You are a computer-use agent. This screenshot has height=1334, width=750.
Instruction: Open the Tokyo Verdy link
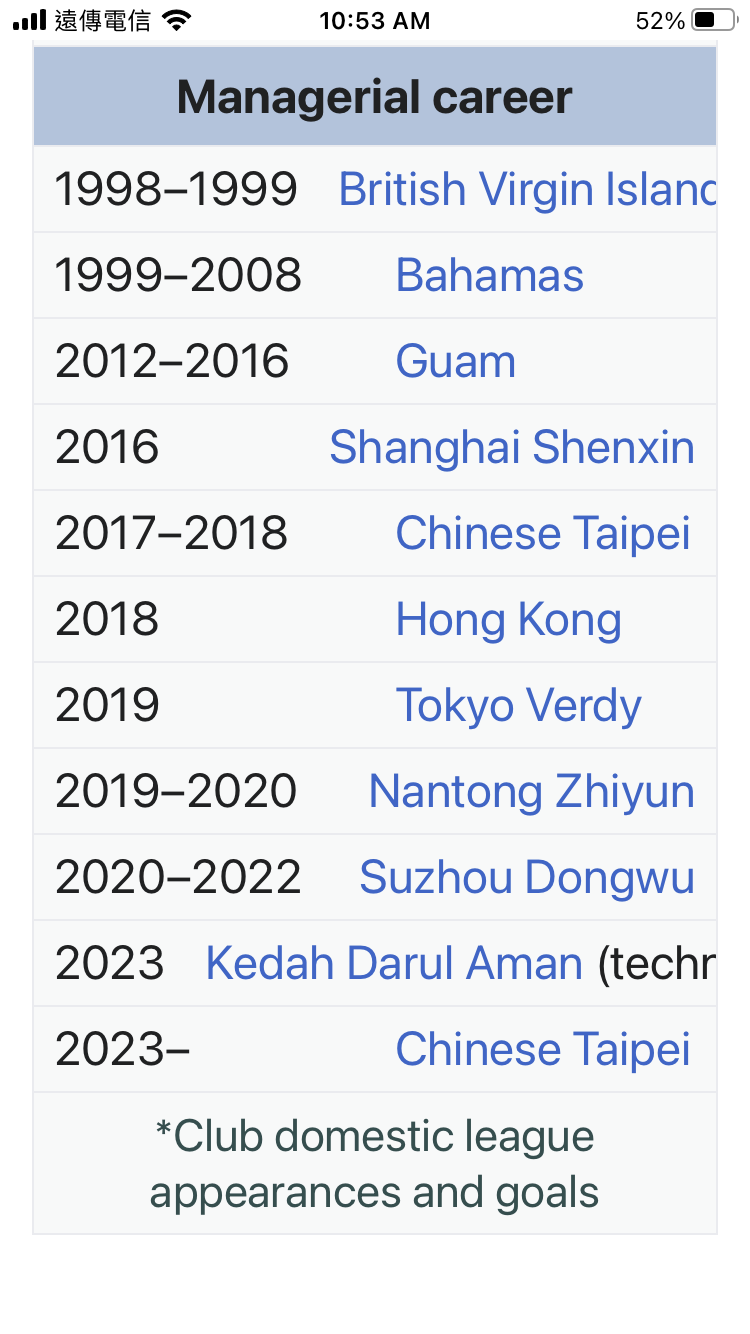click(518, 705)
